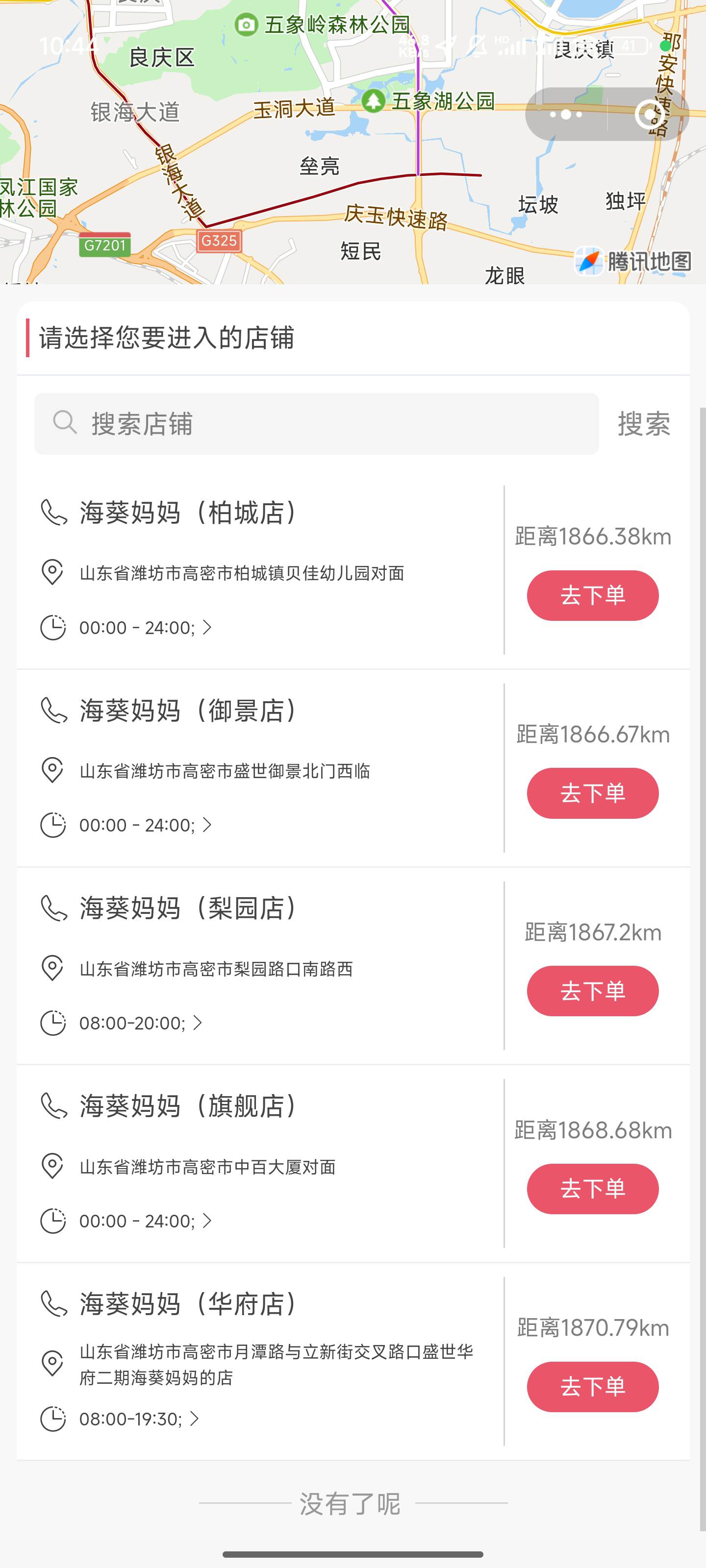This screenshot has height=1568, width=706.
Task: Tap 去下单 for 柏城店
Action: pyautogui.click(x=592, y=595)
